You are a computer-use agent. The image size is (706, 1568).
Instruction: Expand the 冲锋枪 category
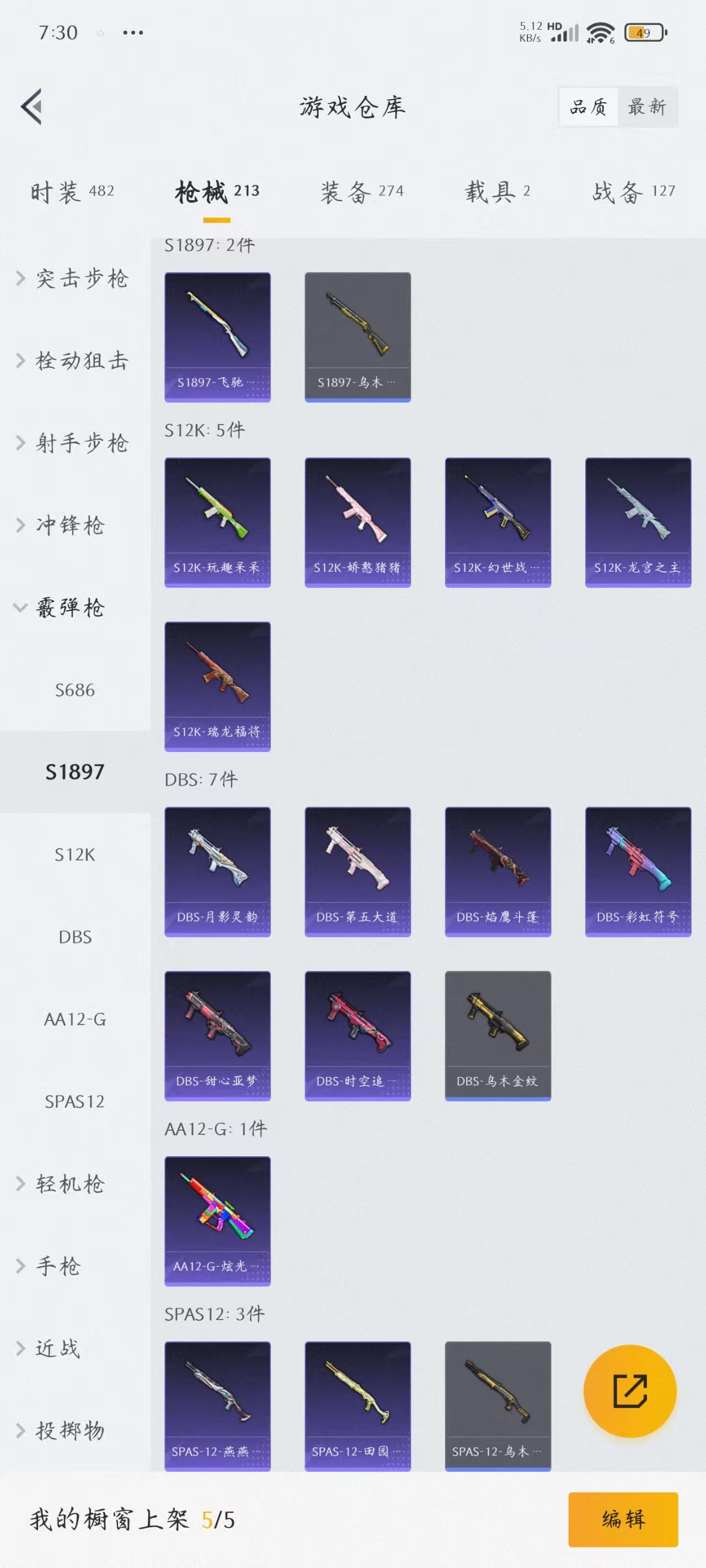[61, 525]
